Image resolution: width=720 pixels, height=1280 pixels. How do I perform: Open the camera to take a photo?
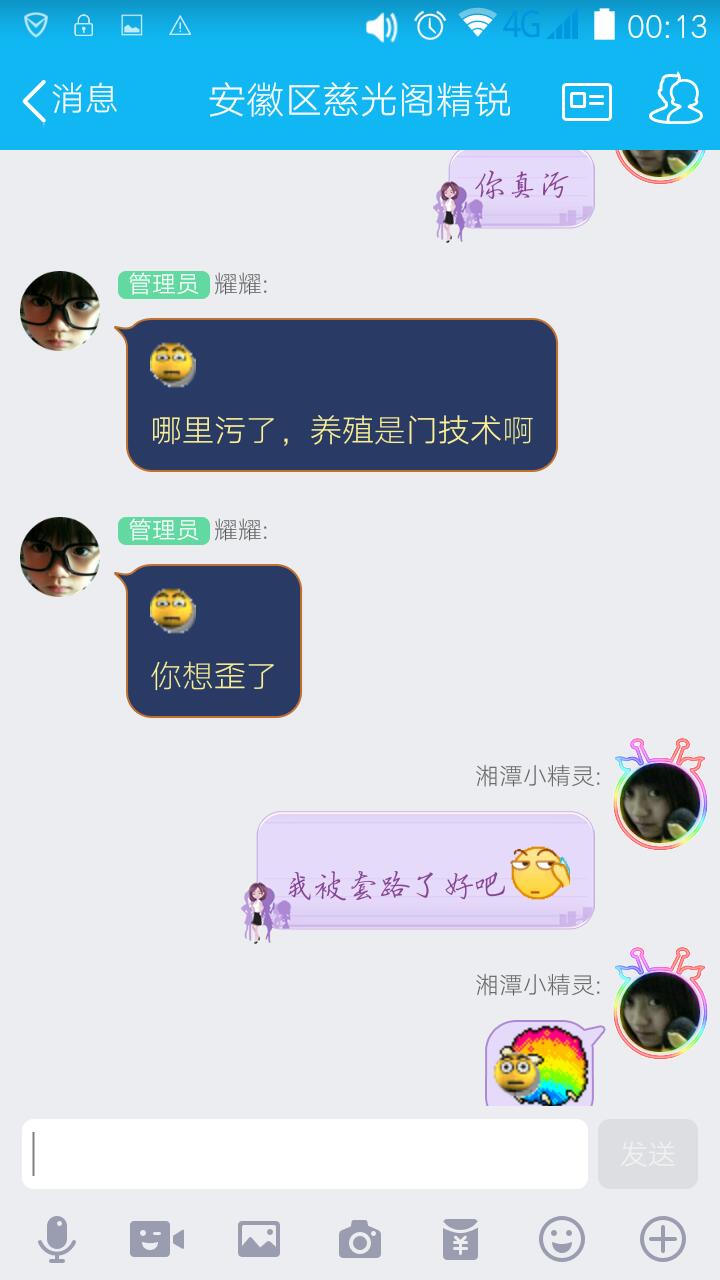click(x=360, y=1240)
